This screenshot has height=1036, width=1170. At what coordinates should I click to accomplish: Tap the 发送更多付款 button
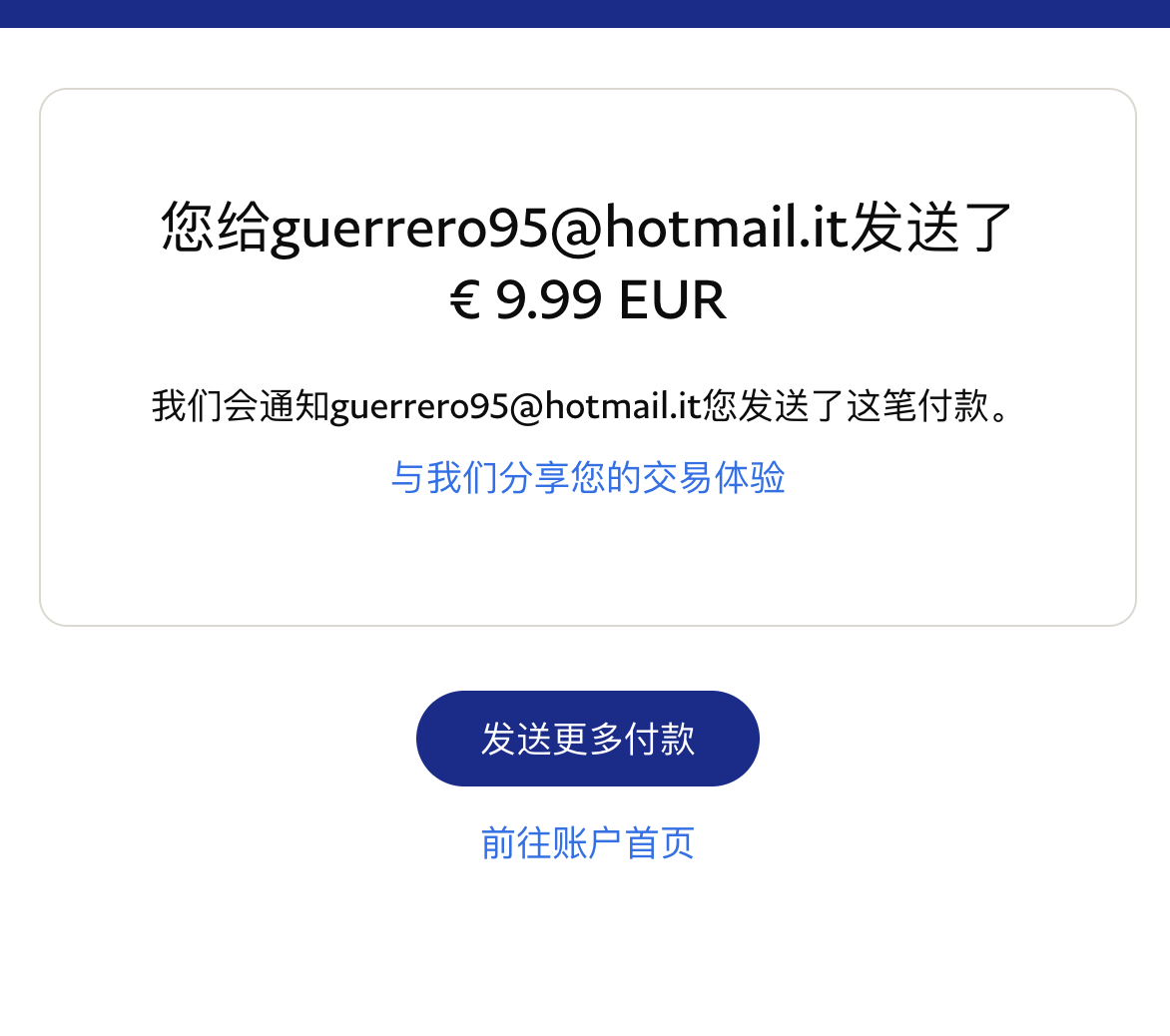[587, 739]
